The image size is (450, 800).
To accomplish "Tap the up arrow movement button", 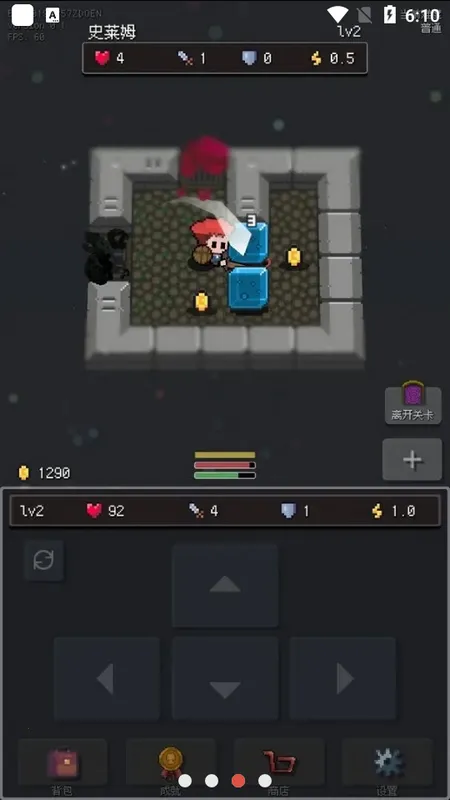I will [225, 585].
